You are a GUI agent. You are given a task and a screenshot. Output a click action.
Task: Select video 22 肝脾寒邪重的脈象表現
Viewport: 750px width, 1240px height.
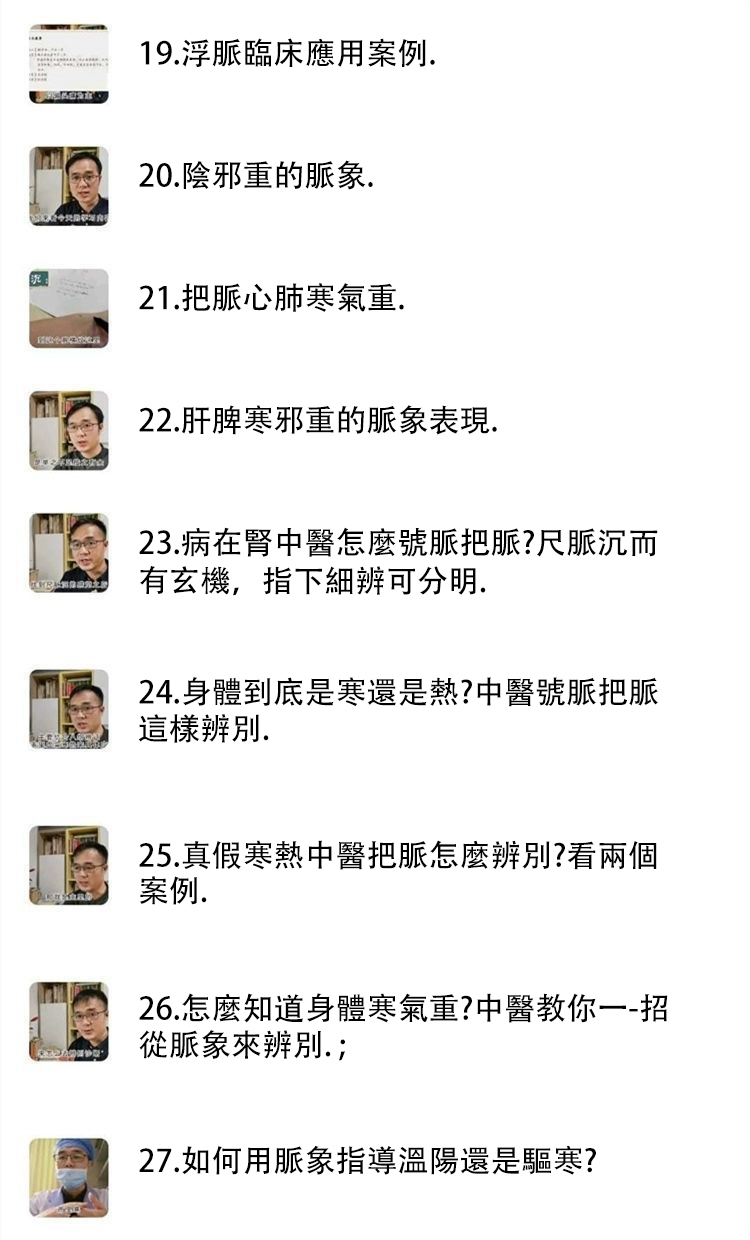coord(318,421)
